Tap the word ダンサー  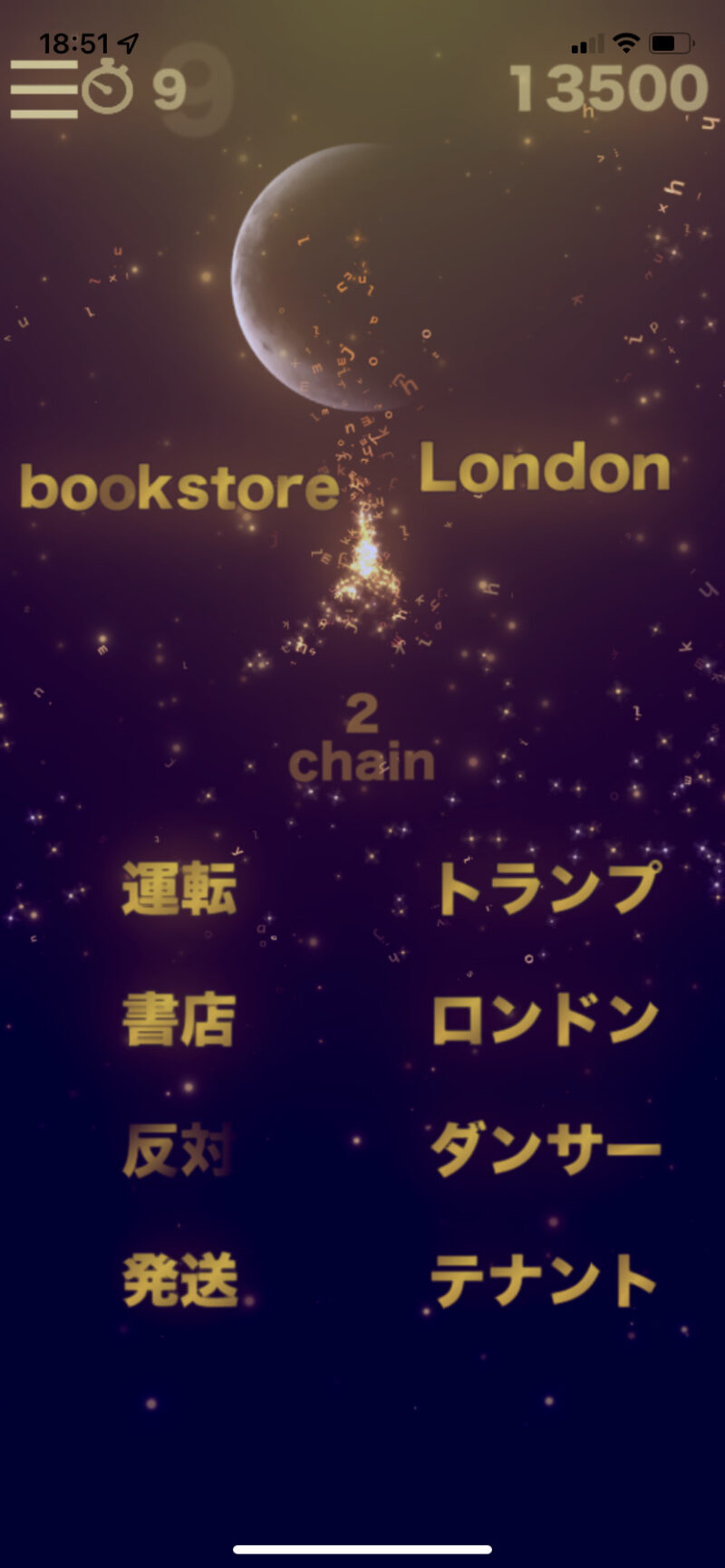tap(545, 1150)
